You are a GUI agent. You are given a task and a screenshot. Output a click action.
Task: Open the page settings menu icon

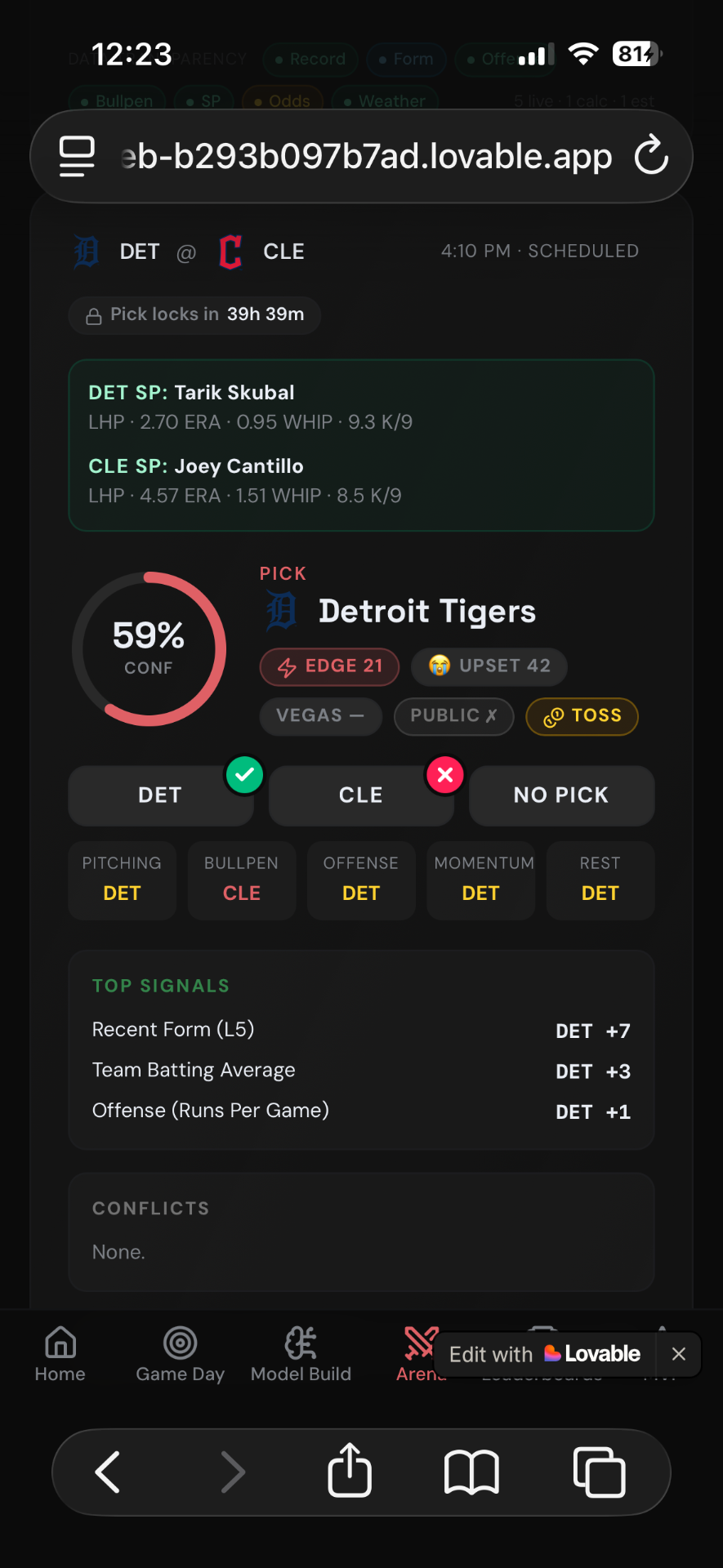click(x=77, y=156)
